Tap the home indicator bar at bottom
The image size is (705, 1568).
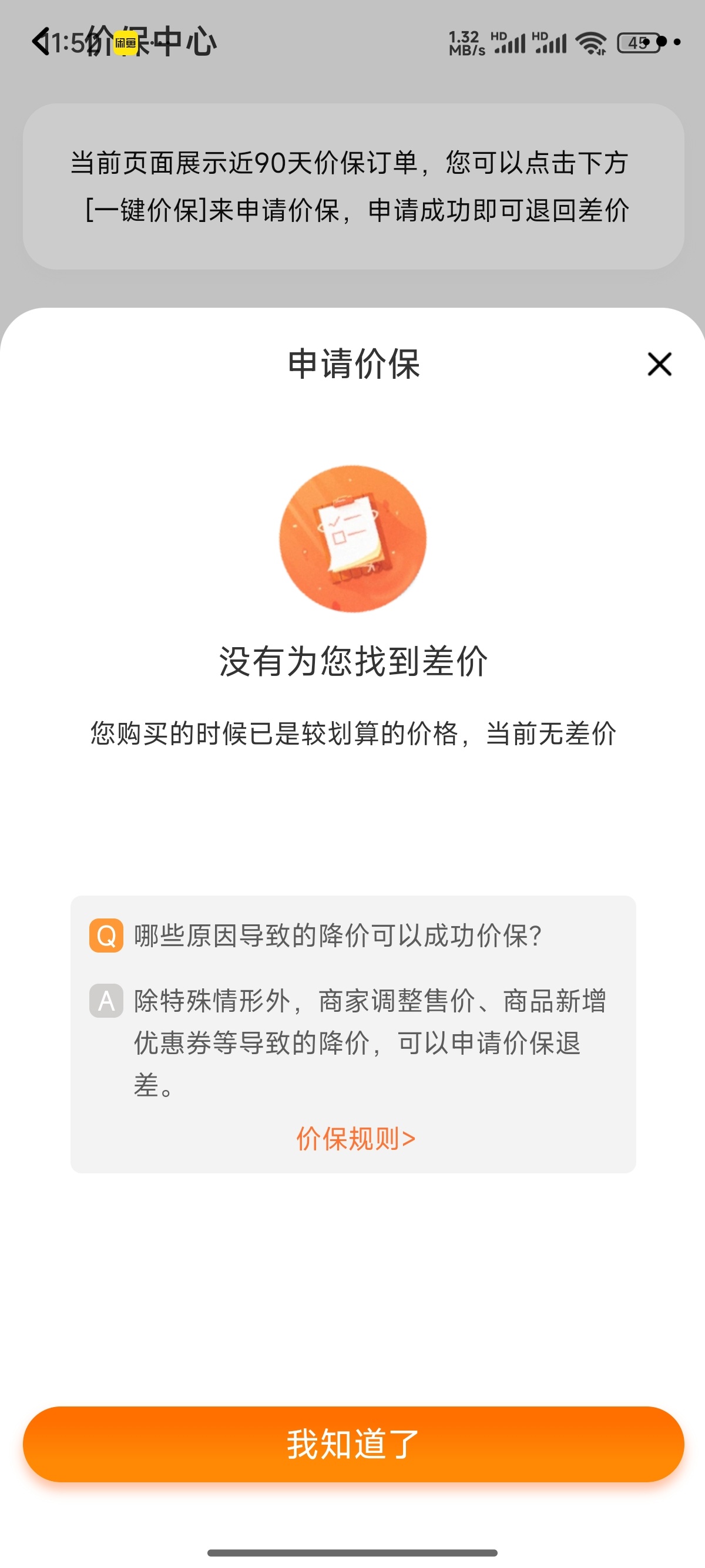click(352, 1551)
